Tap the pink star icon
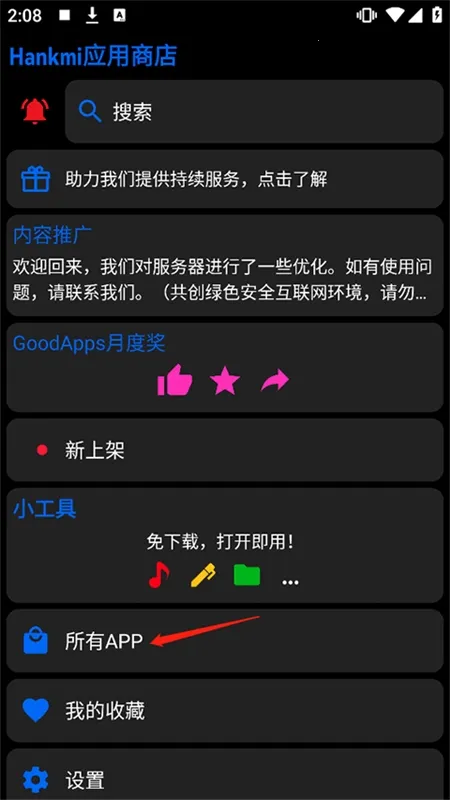 pos(225,381)
